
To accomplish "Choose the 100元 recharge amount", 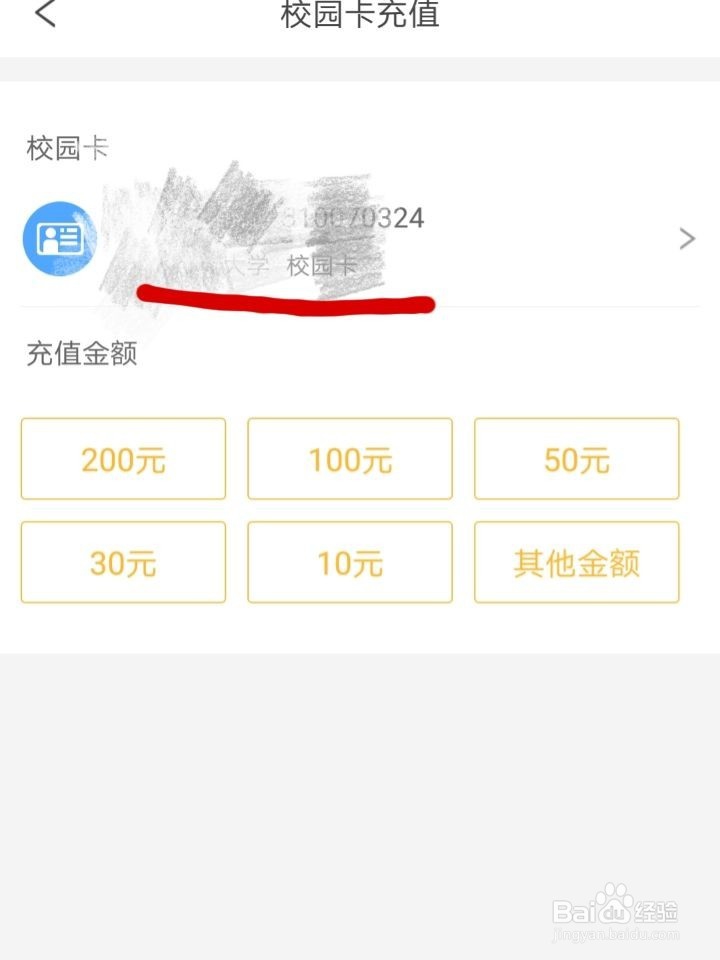I will coord(349,459).
